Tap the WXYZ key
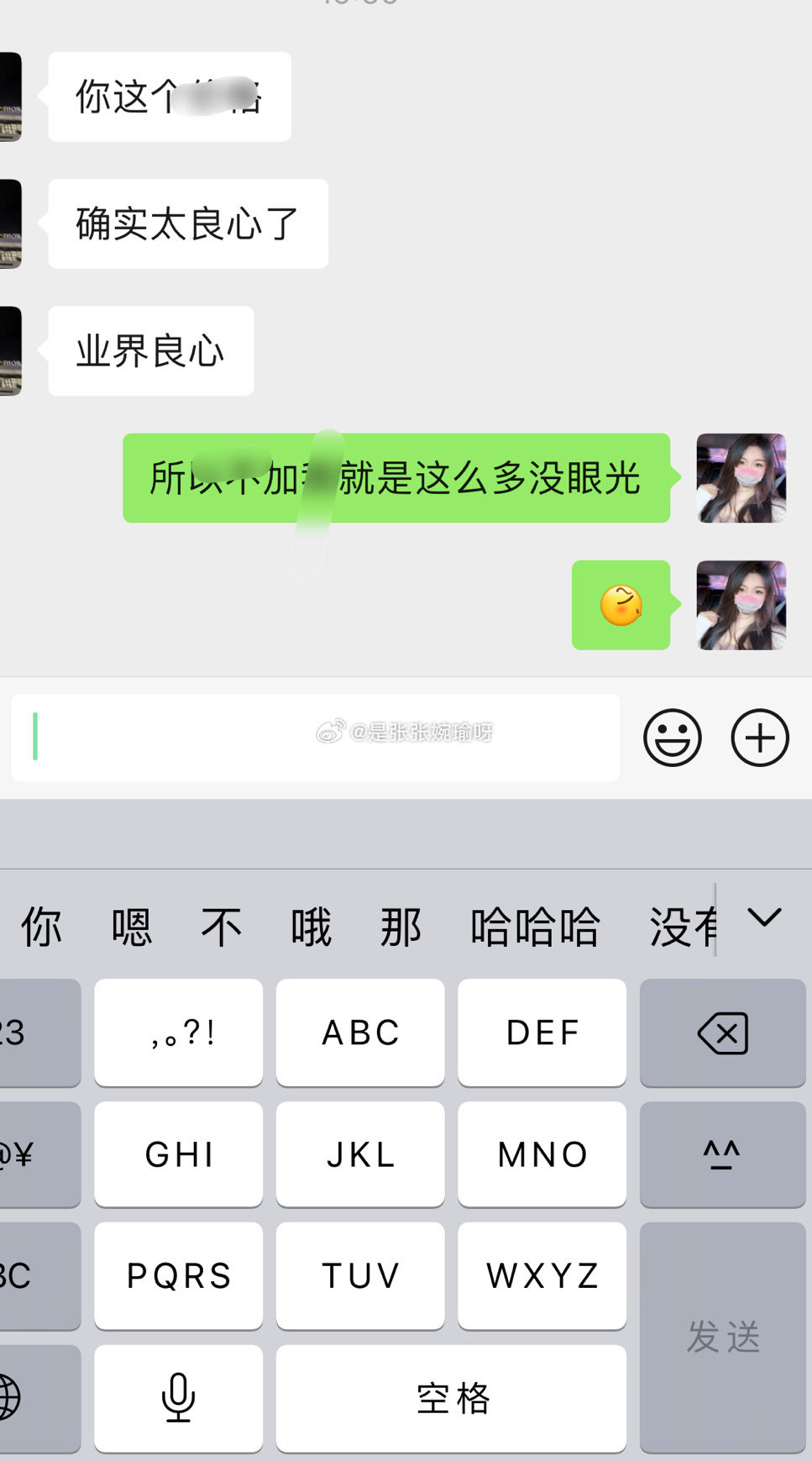This screenshot has width=812, height=1461. tap(542, 1275)
